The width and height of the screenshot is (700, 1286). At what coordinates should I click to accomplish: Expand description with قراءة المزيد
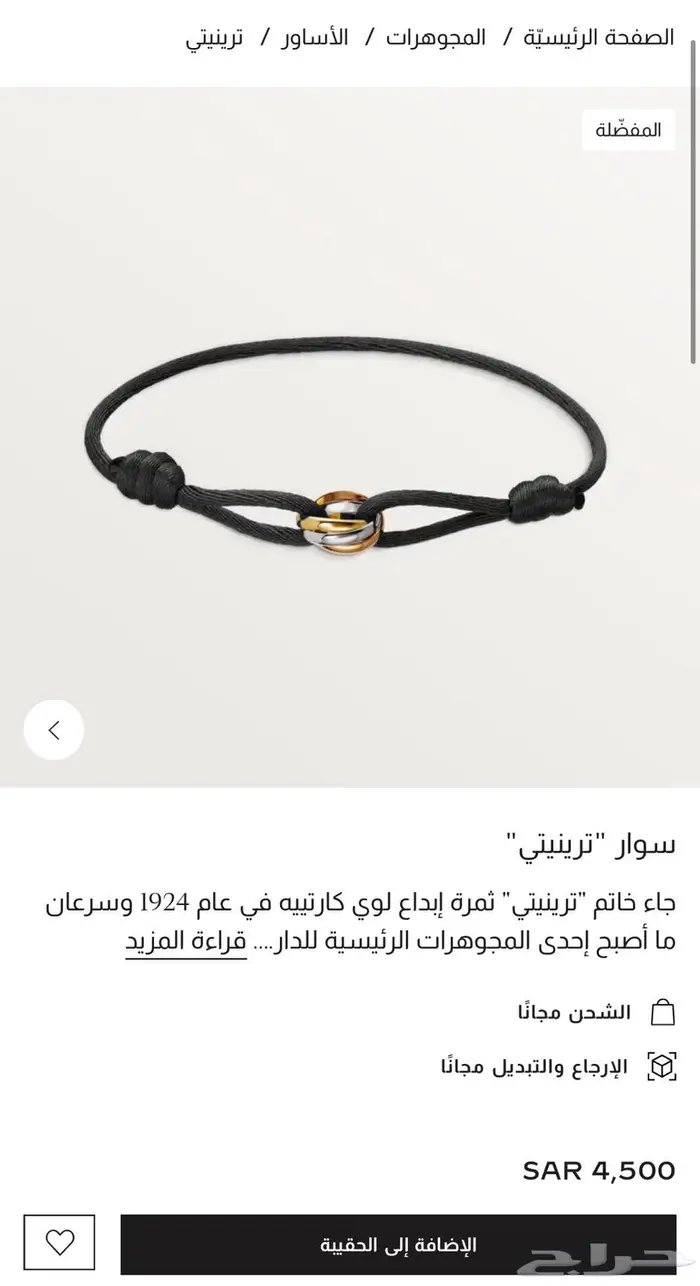[x=186, y=942]
